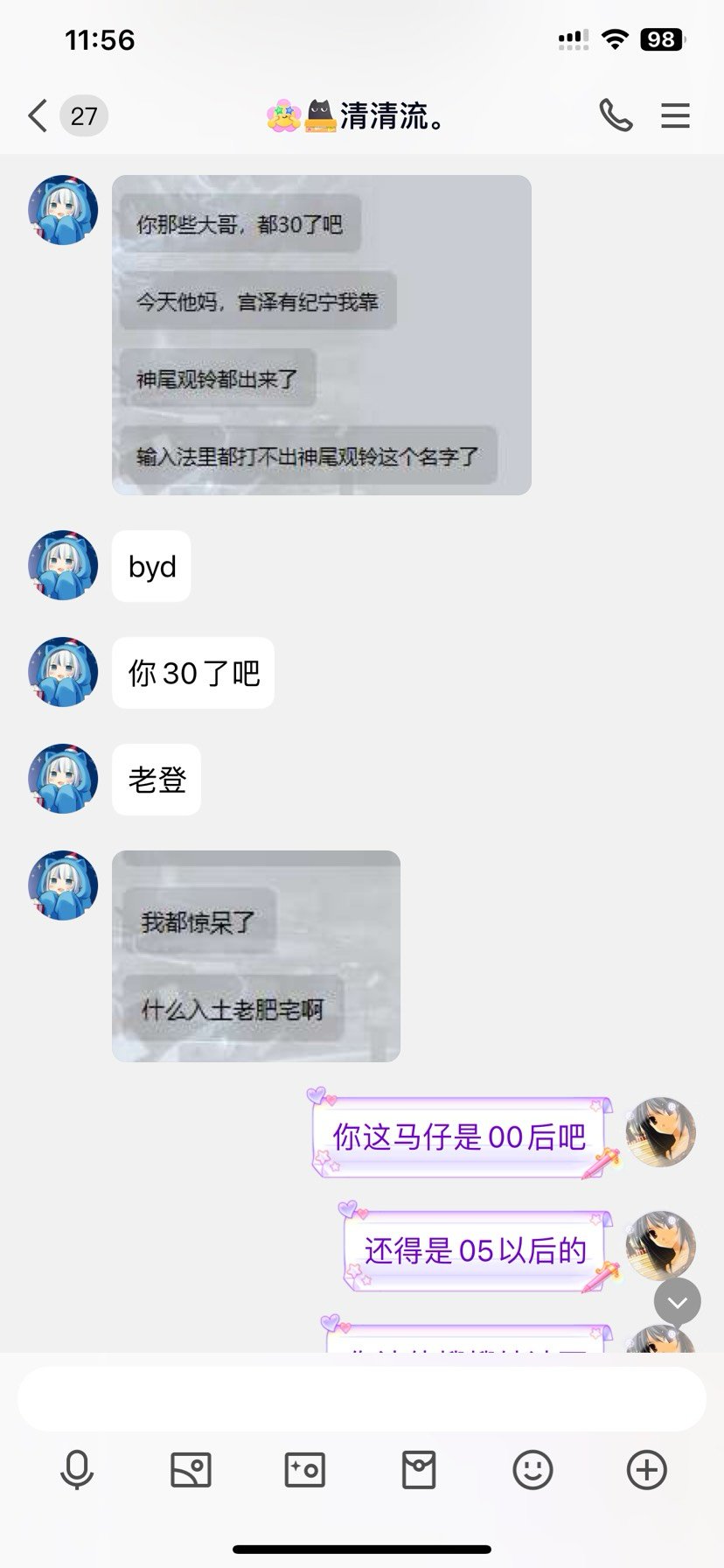Start a voice call with 清清流
The image size is (724, 1568).
click(x=616, y=115)
